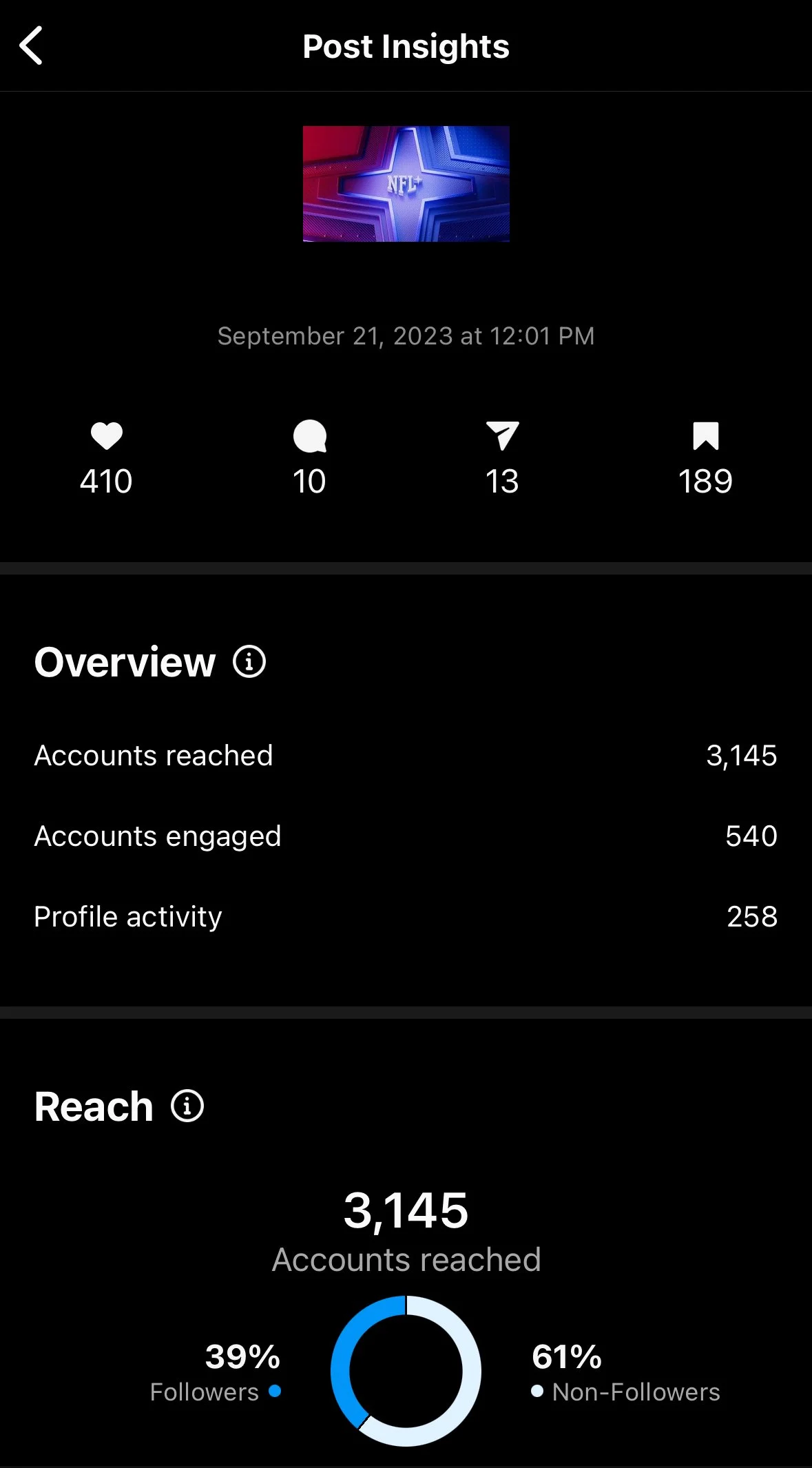The width and height of the screenshot is (812, 1468).
Task: Tap the info icon next to Reach
Action: click(187, 1106)
